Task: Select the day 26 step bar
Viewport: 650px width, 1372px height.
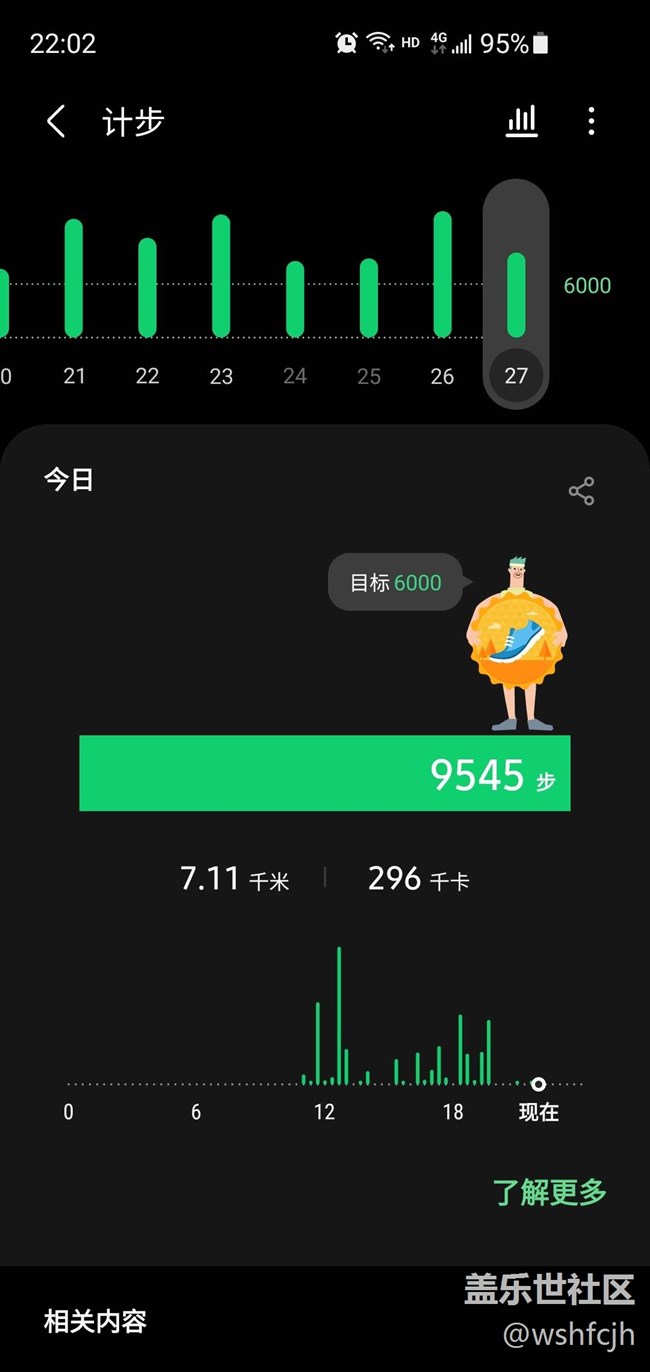Action: pos(442,275)
